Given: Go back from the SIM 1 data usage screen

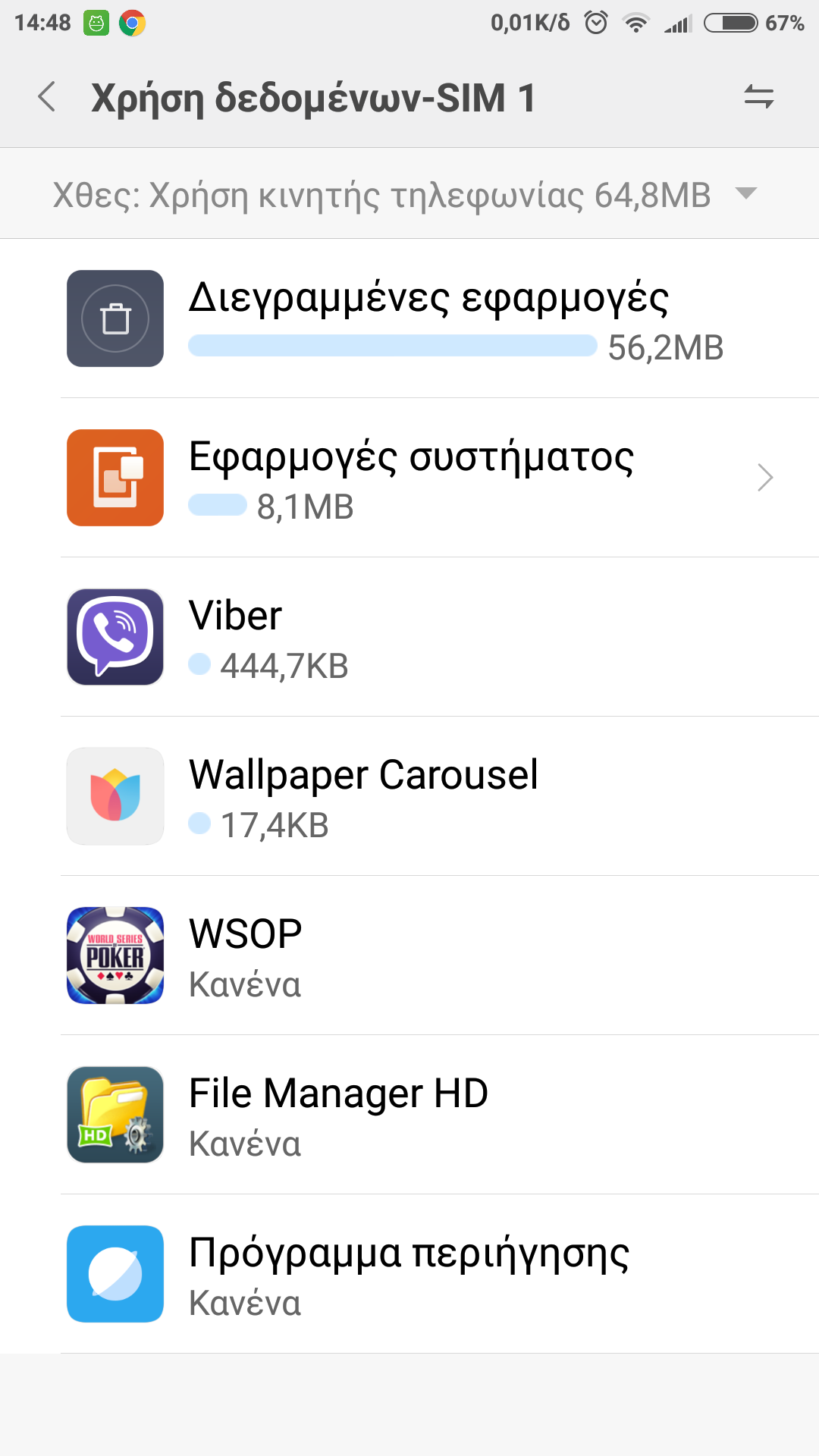Looking at the screenshot, I should [x=47, y=97].
